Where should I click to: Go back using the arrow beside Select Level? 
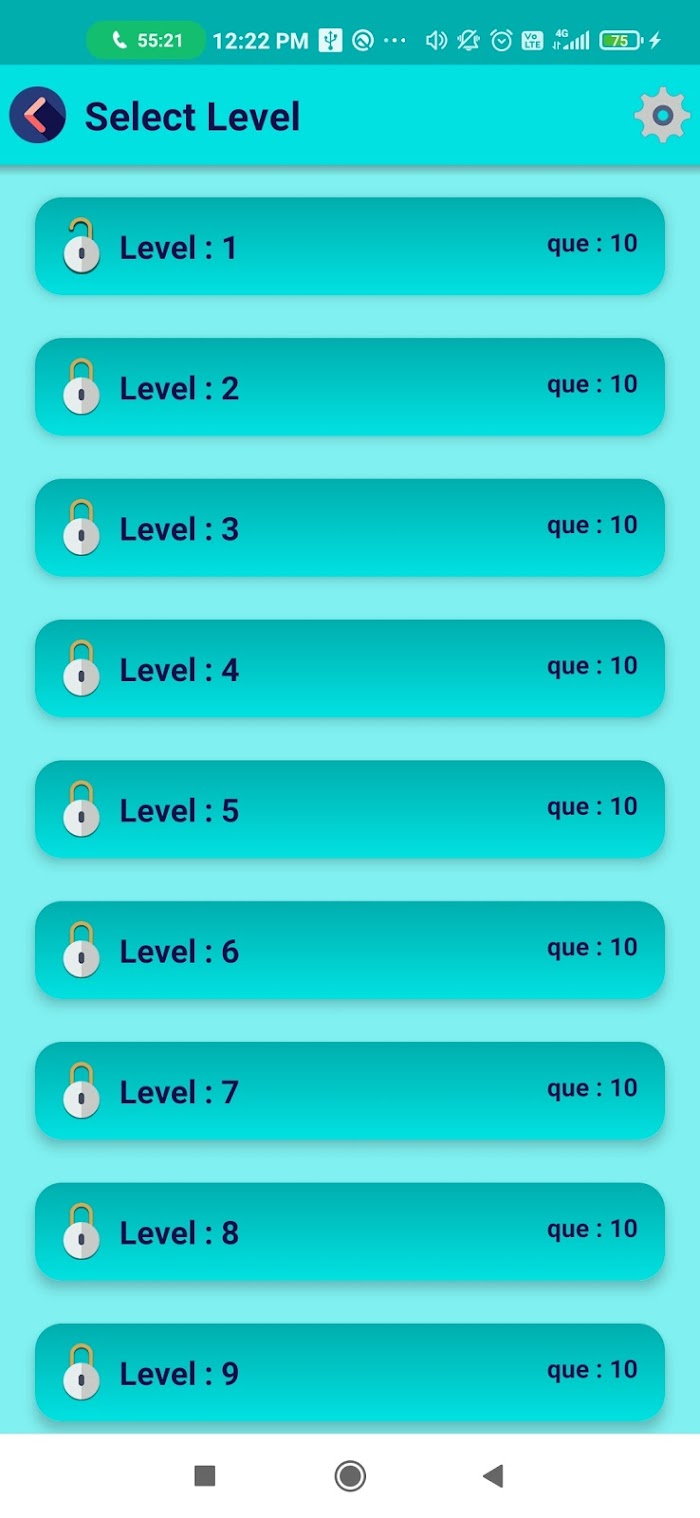click(37, 115)
